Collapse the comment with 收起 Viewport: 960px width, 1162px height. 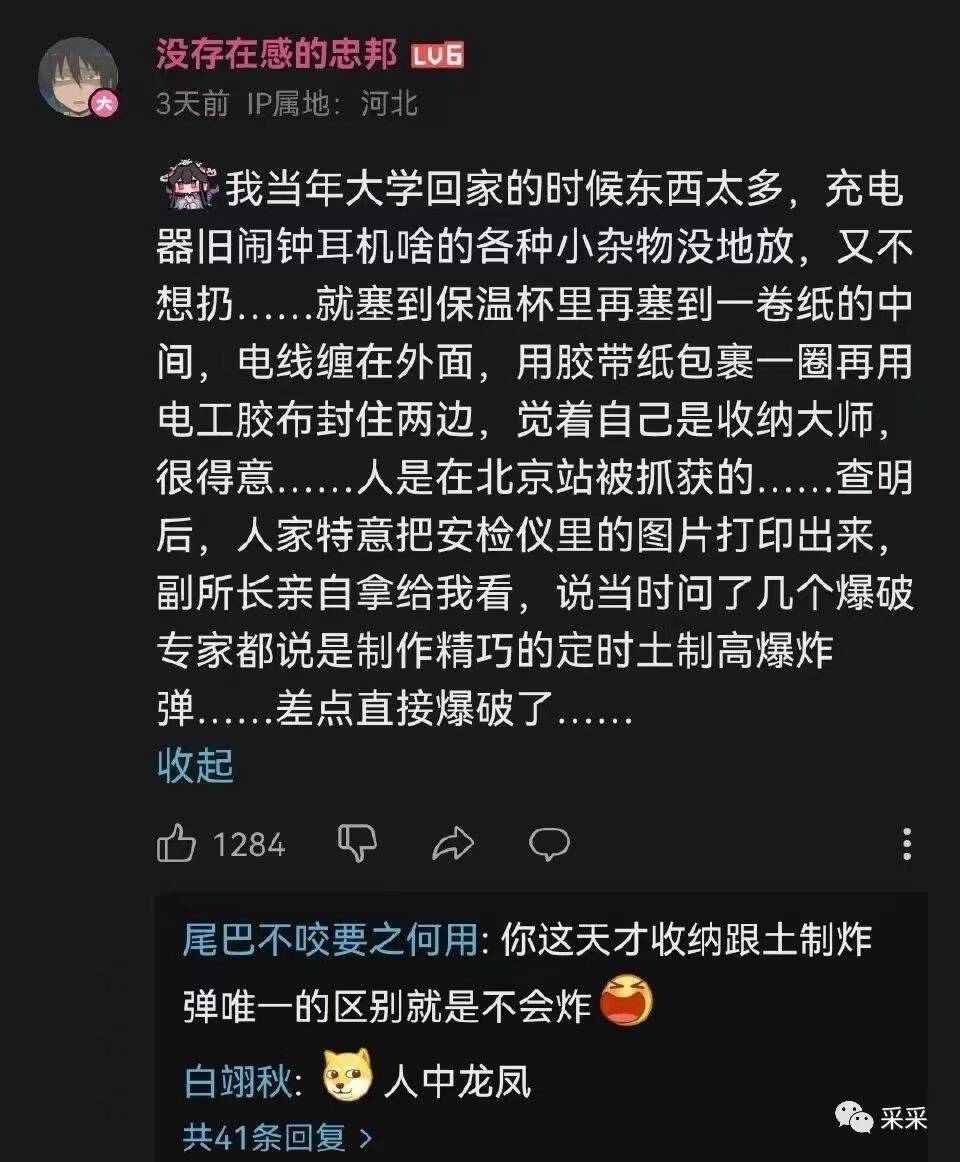[195, 765]
